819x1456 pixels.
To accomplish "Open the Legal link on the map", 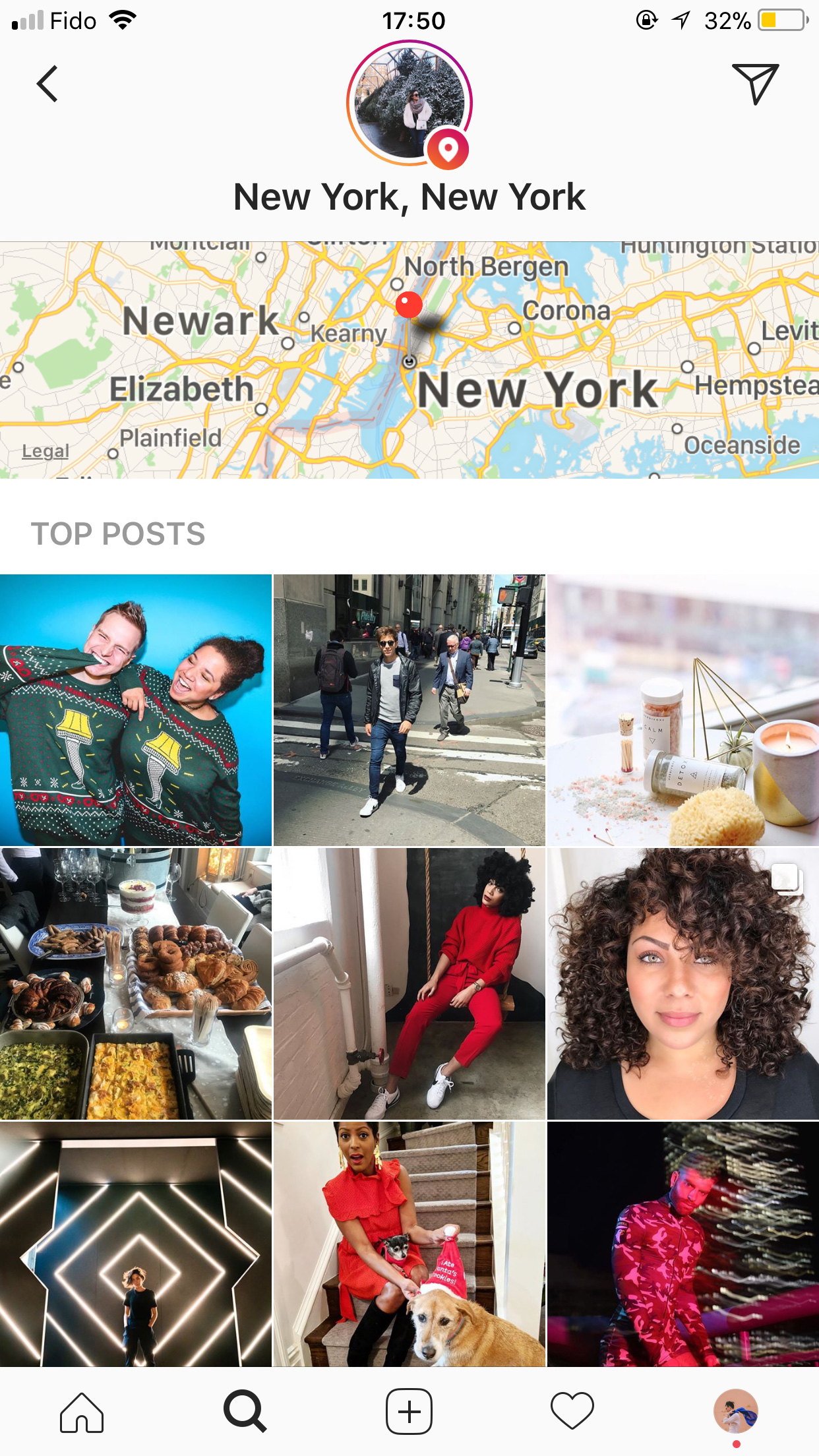I will coord(45,451).
